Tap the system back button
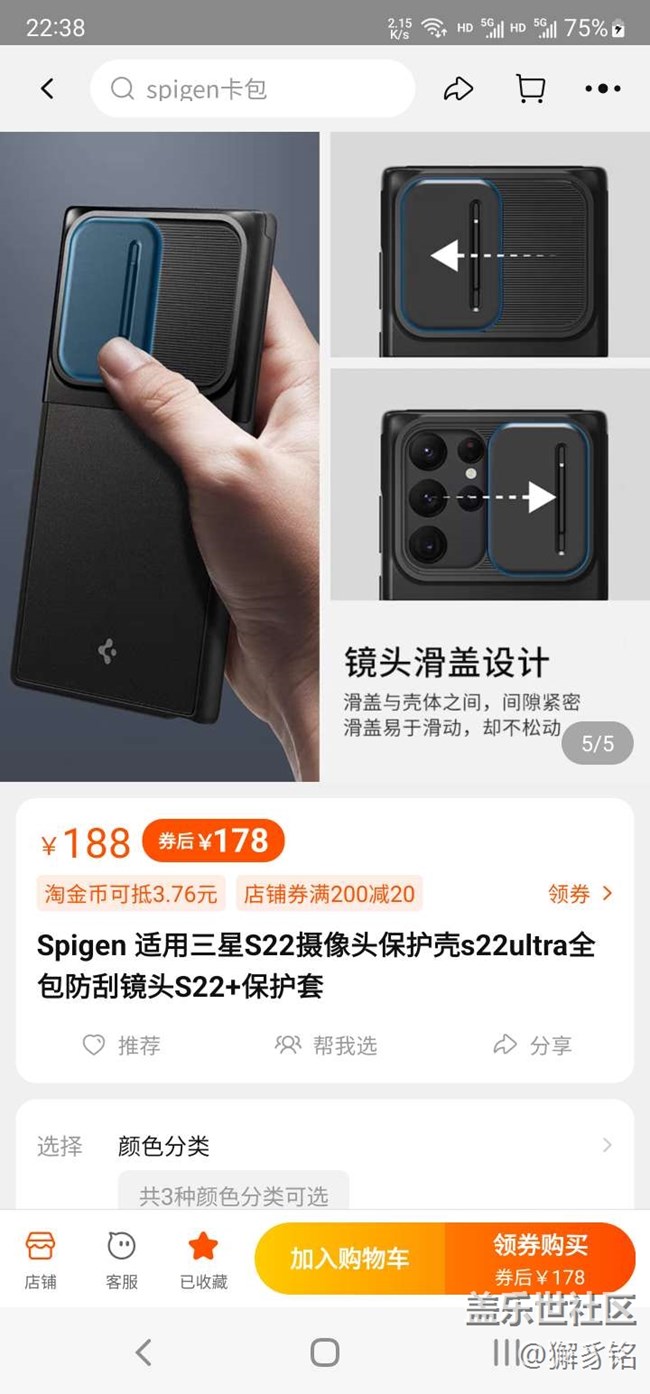Screen dimensions: 650x1394 (143, 1352)
